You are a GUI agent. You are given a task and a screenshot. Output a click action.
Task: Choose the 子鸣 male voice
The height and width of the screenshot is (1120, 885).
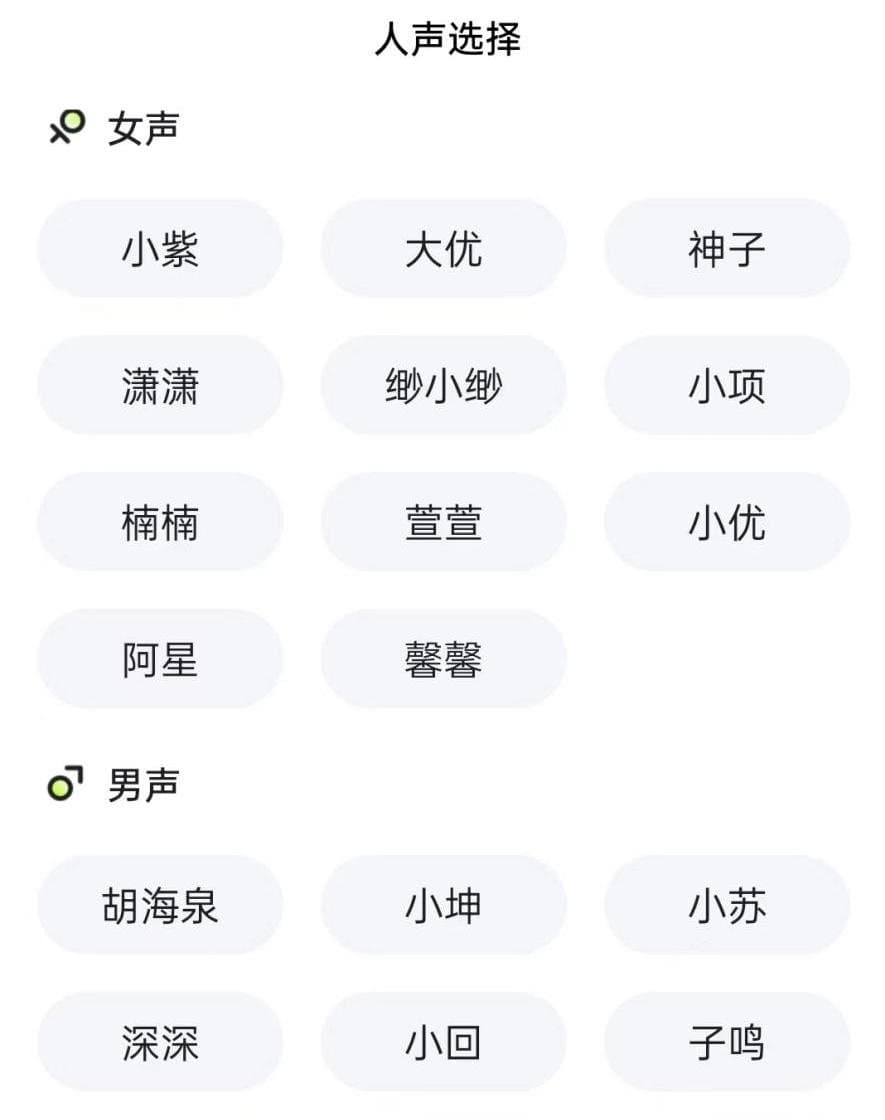[727, 1043]
